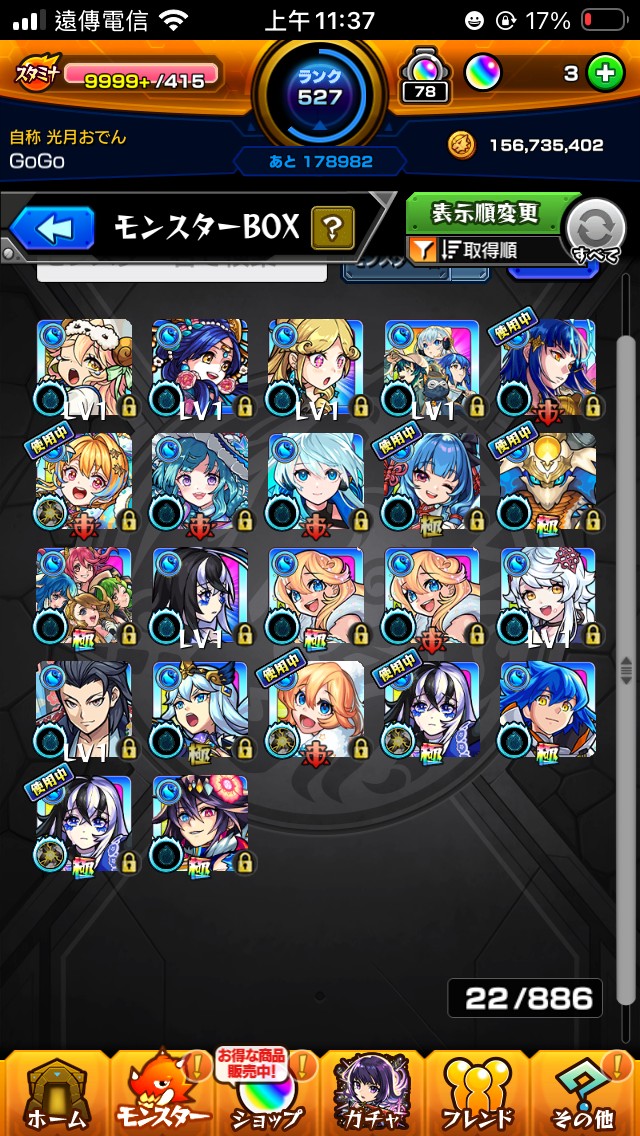Tap the 表示順変更 sort order button
The width and height of the screenshot is (640, 1136).
tap(486, 213)
